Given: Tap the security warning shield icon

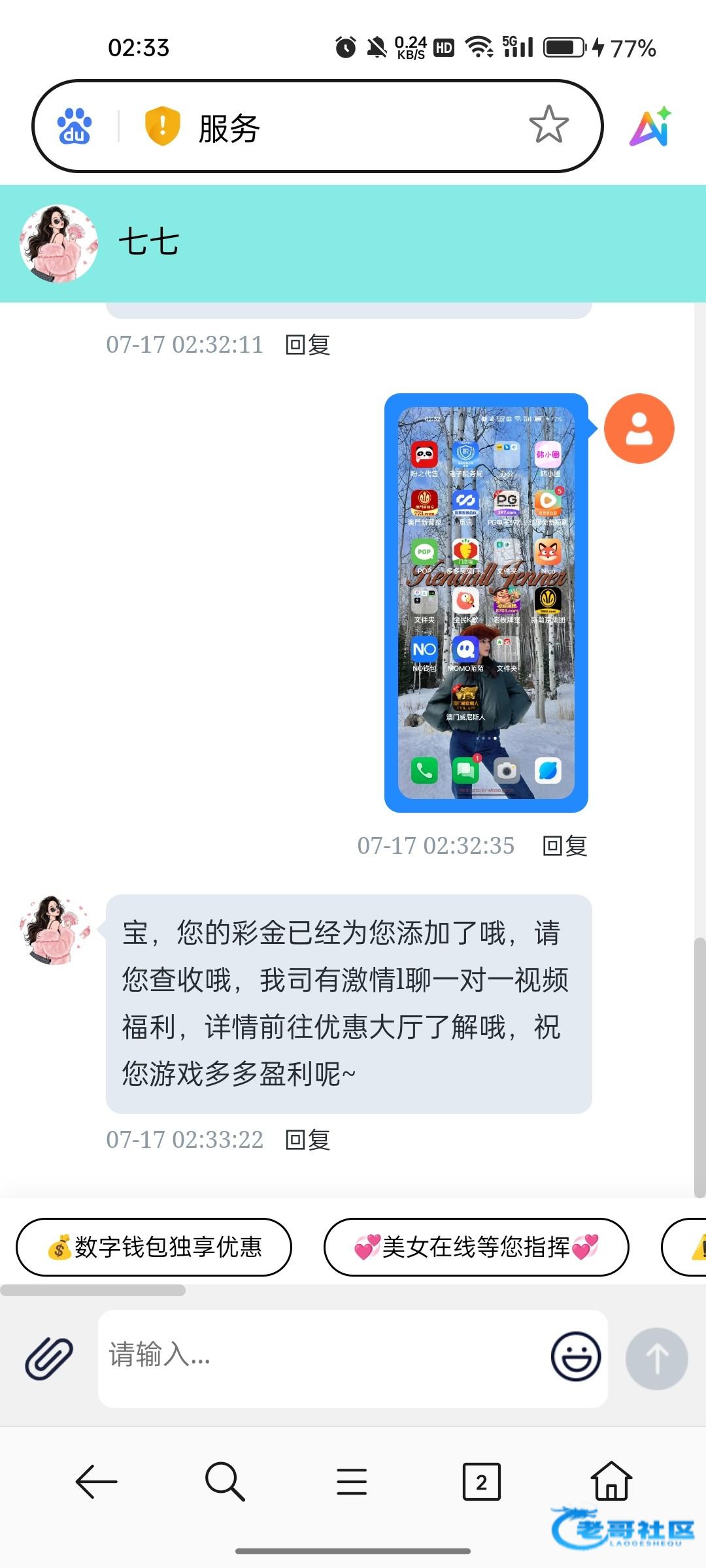Looking at the screenshot, I should tap(161, 125).
